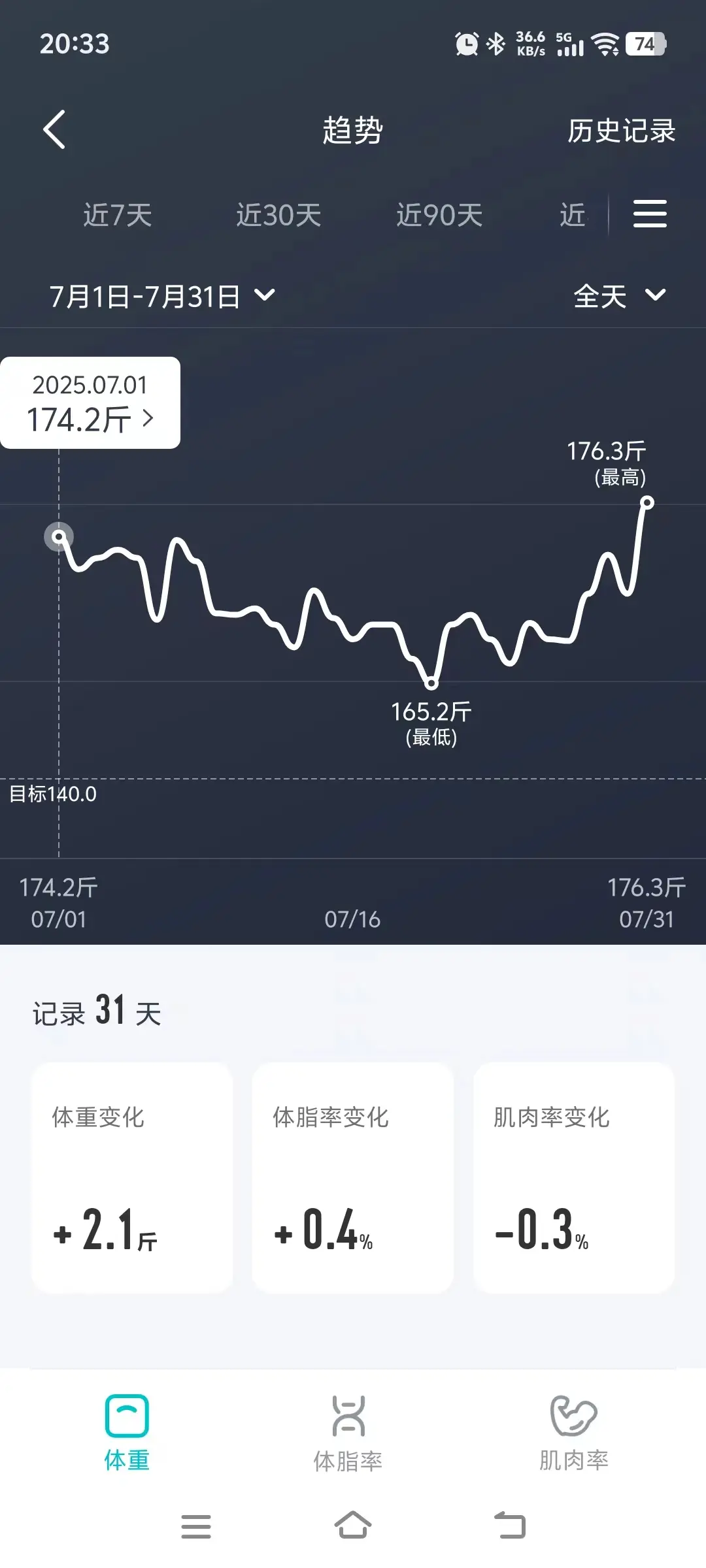Switch to the 近7天 range
This screenshot has width=706, height=1568.
click(118, 215)
